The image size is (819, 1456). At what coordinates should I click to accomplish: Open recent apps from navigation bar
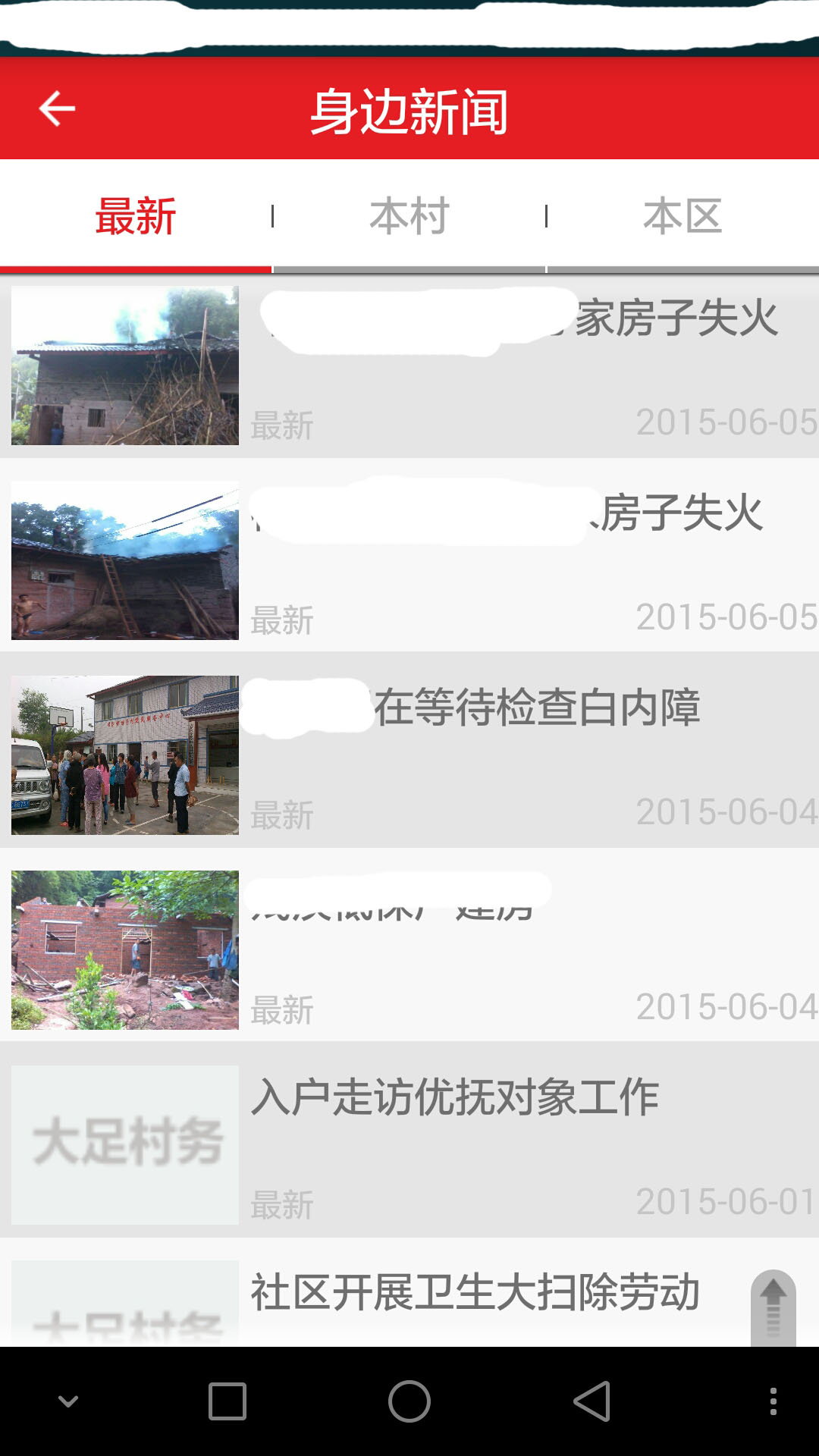coord(227,1401)
